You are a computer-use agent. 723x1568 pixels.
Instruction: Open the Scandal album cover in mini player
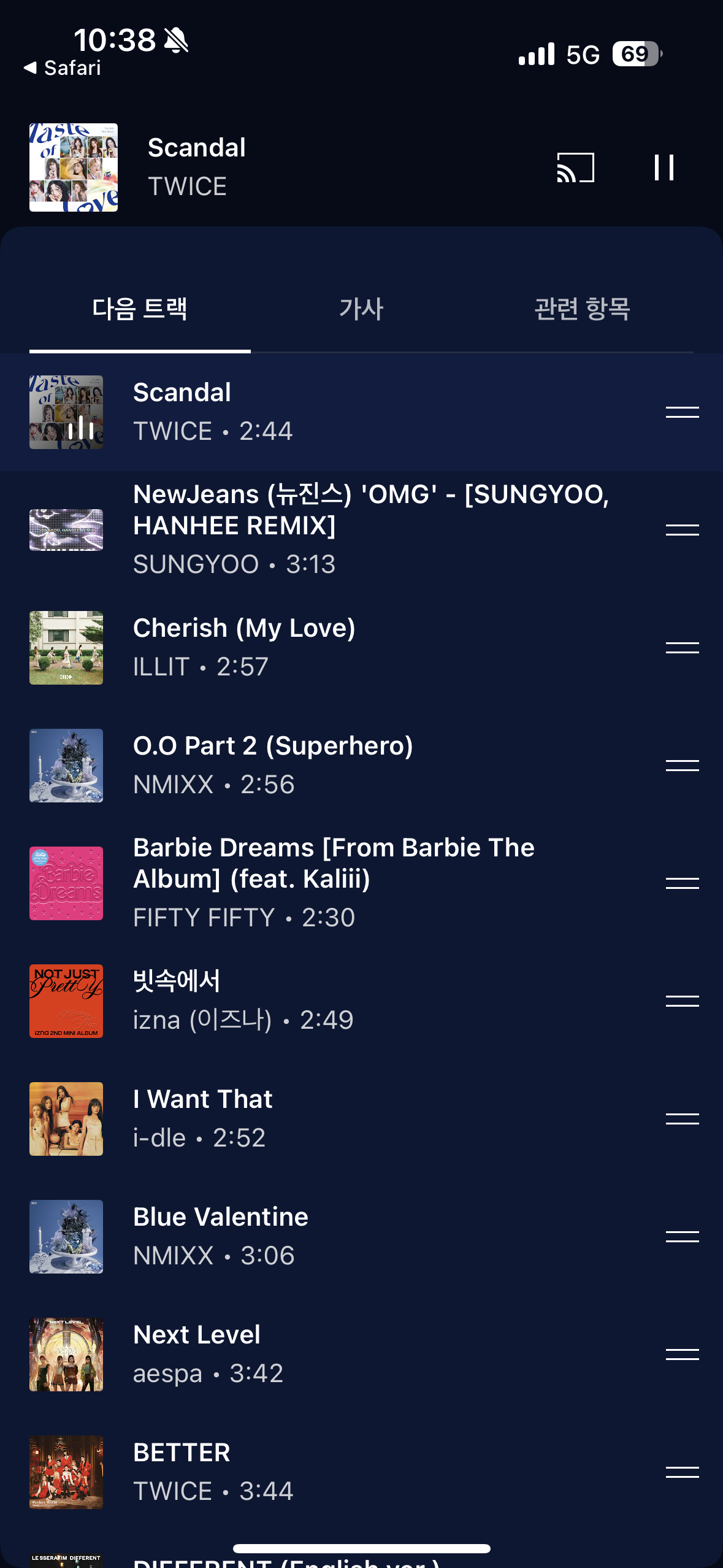pyautogui.click(x=74, y=167)
